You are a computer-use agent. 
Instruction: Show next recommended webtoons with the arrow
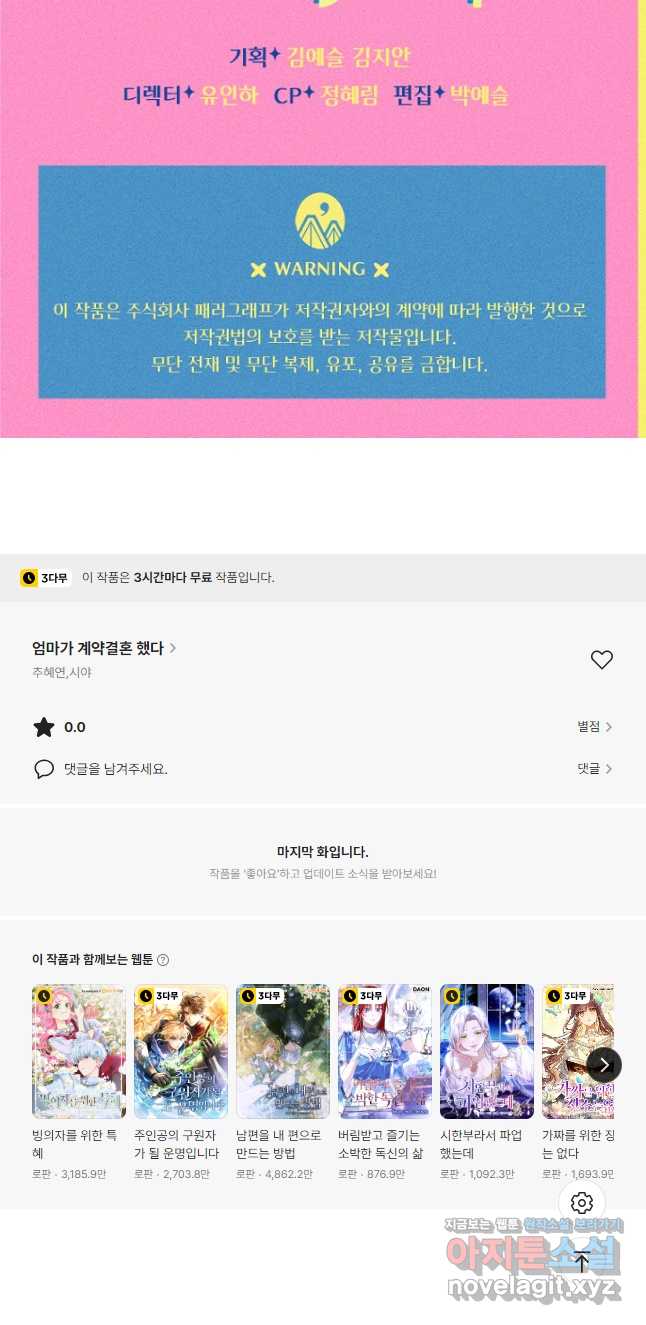point(604,1065)
